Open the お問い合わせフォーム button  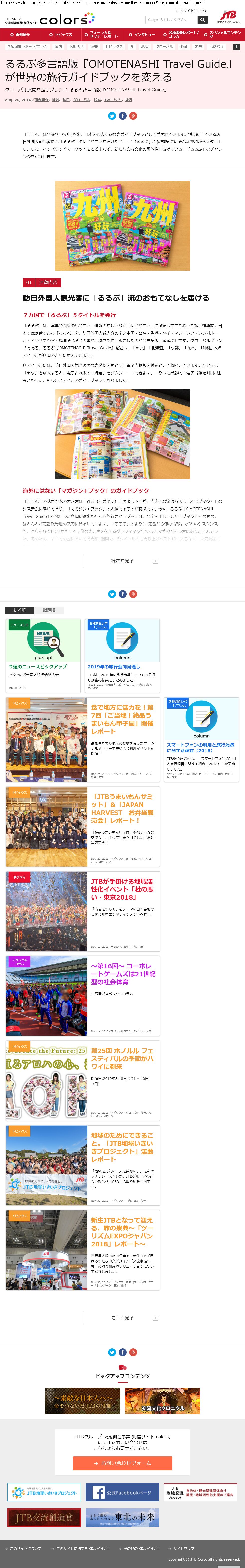(123, 1463)
